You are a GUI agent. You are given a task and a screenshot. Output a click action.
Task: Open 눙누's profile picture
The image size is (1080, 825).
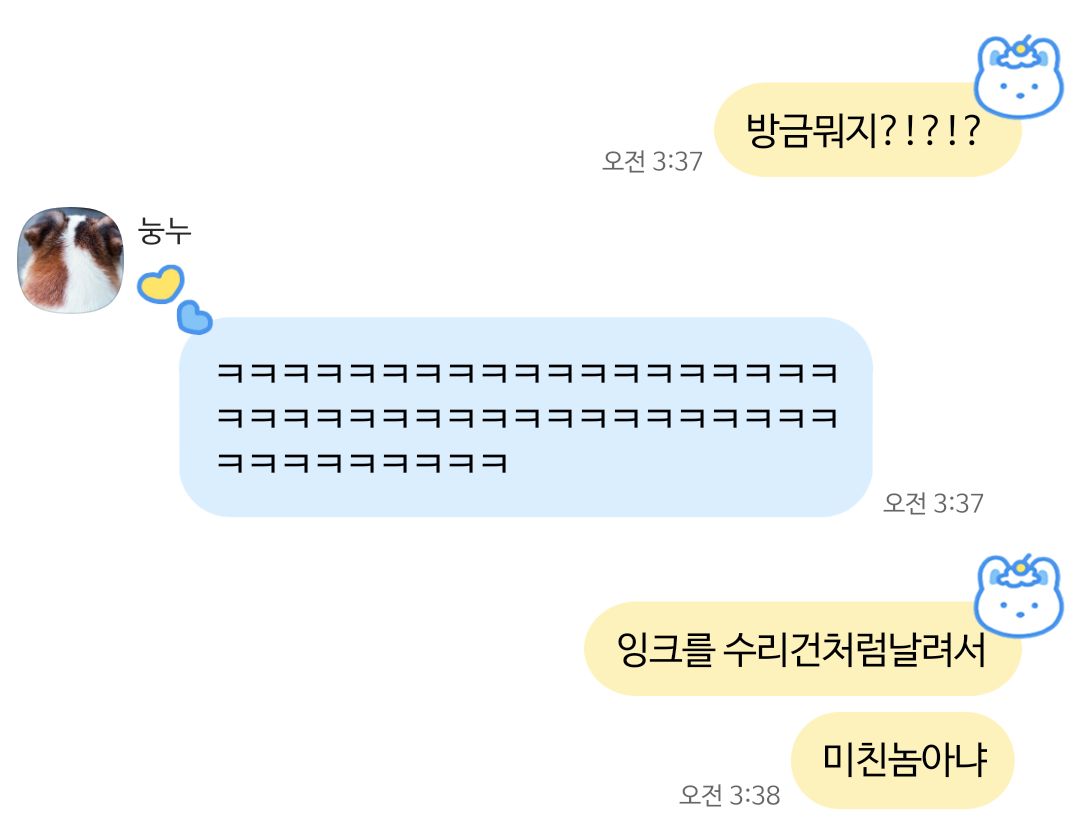pos(70,260)
